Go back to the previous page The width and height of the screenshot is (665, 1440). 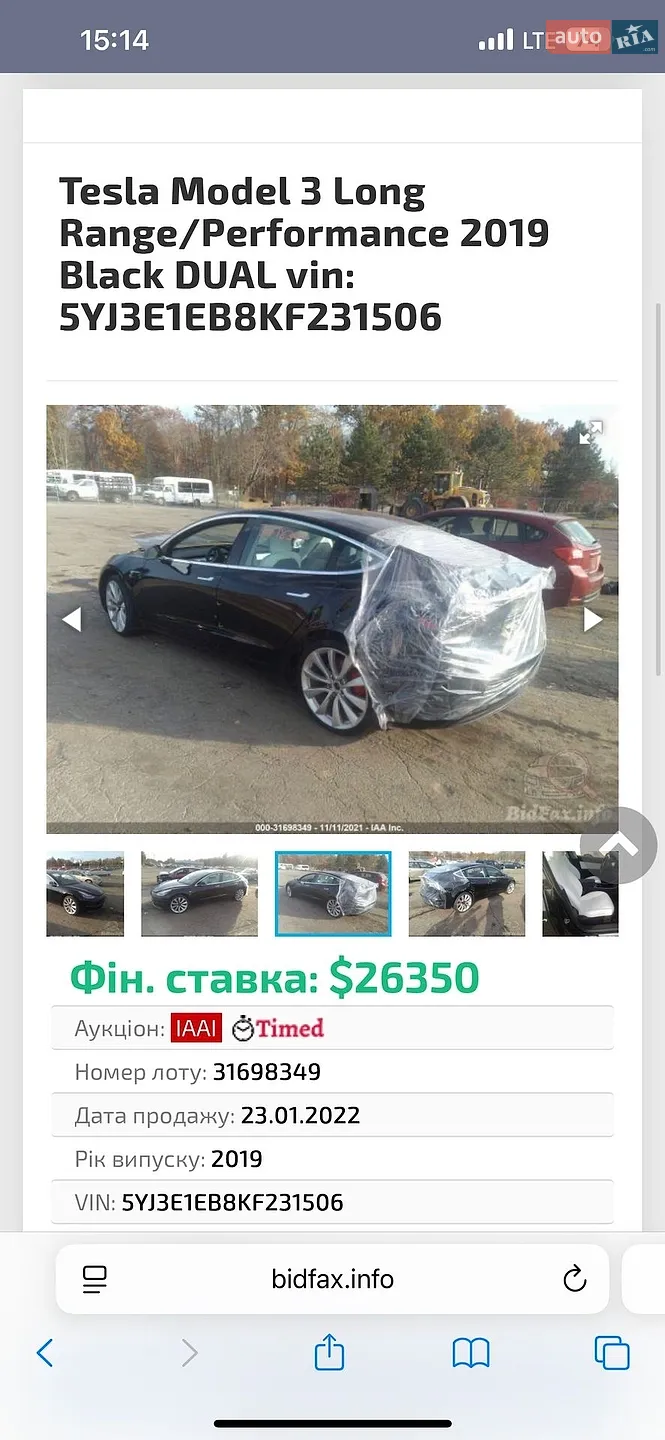point(45,1354)
